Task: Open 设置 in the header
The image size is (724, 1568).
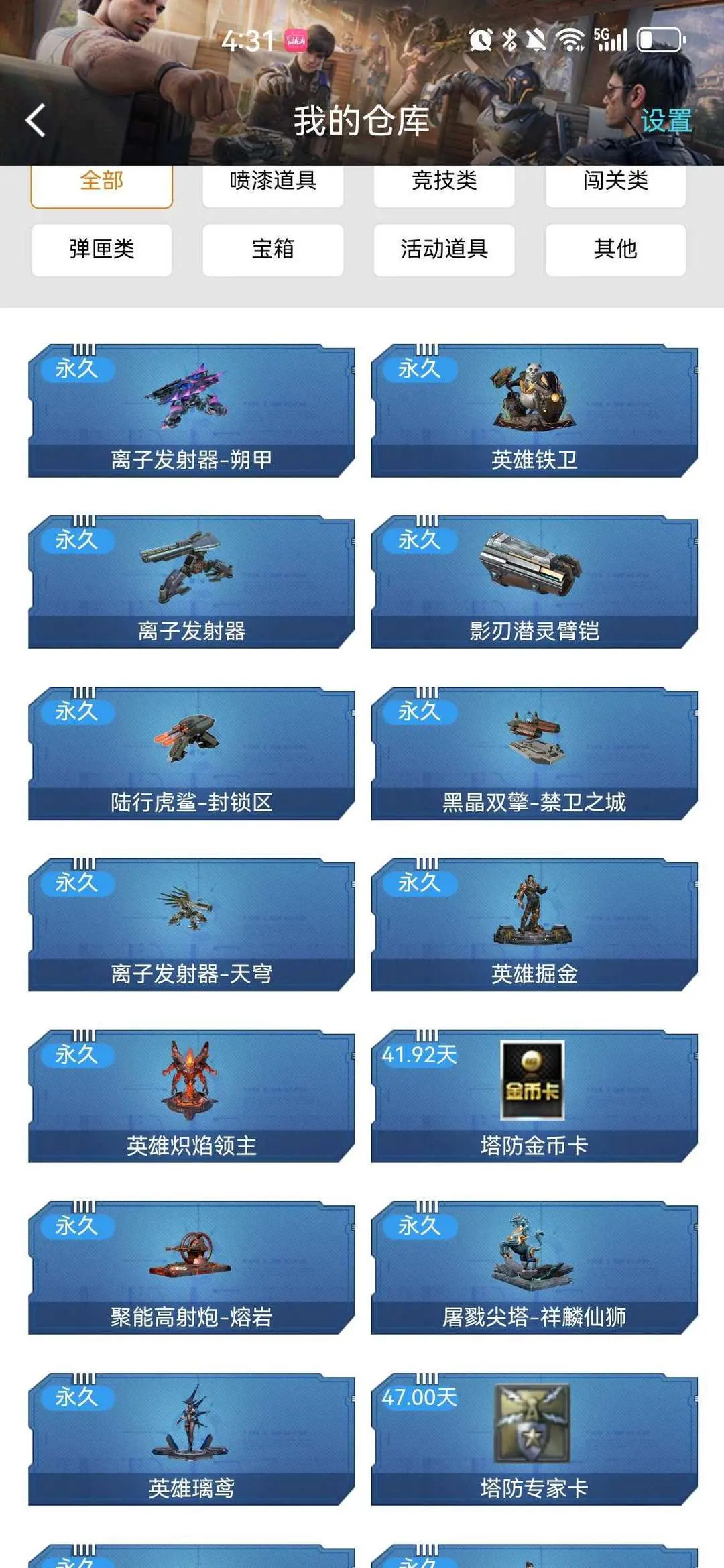Action: [666, 121]
